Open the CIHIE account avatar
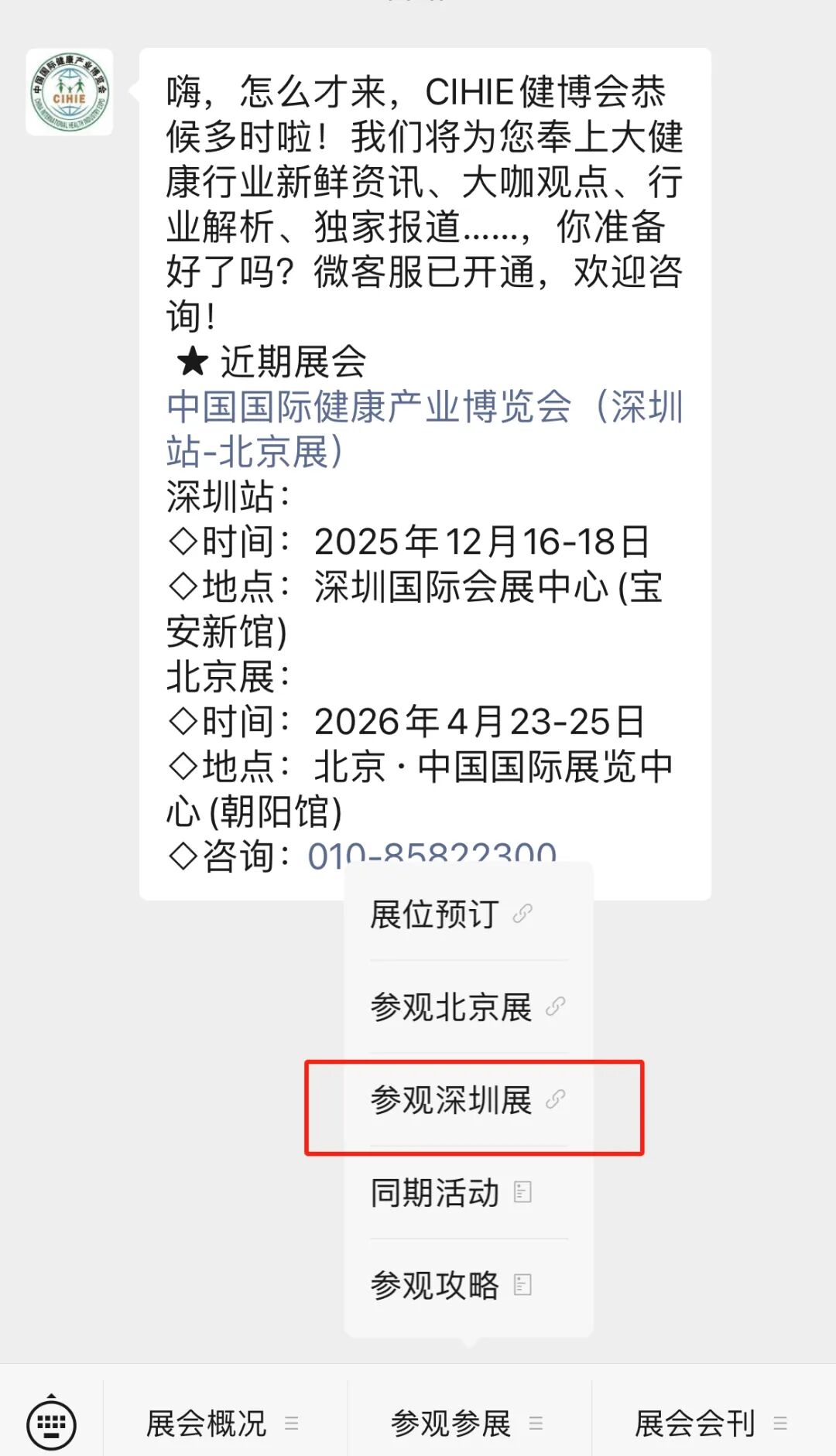The height and width of the screenshot is (1456, 836). tap(70, 92)
